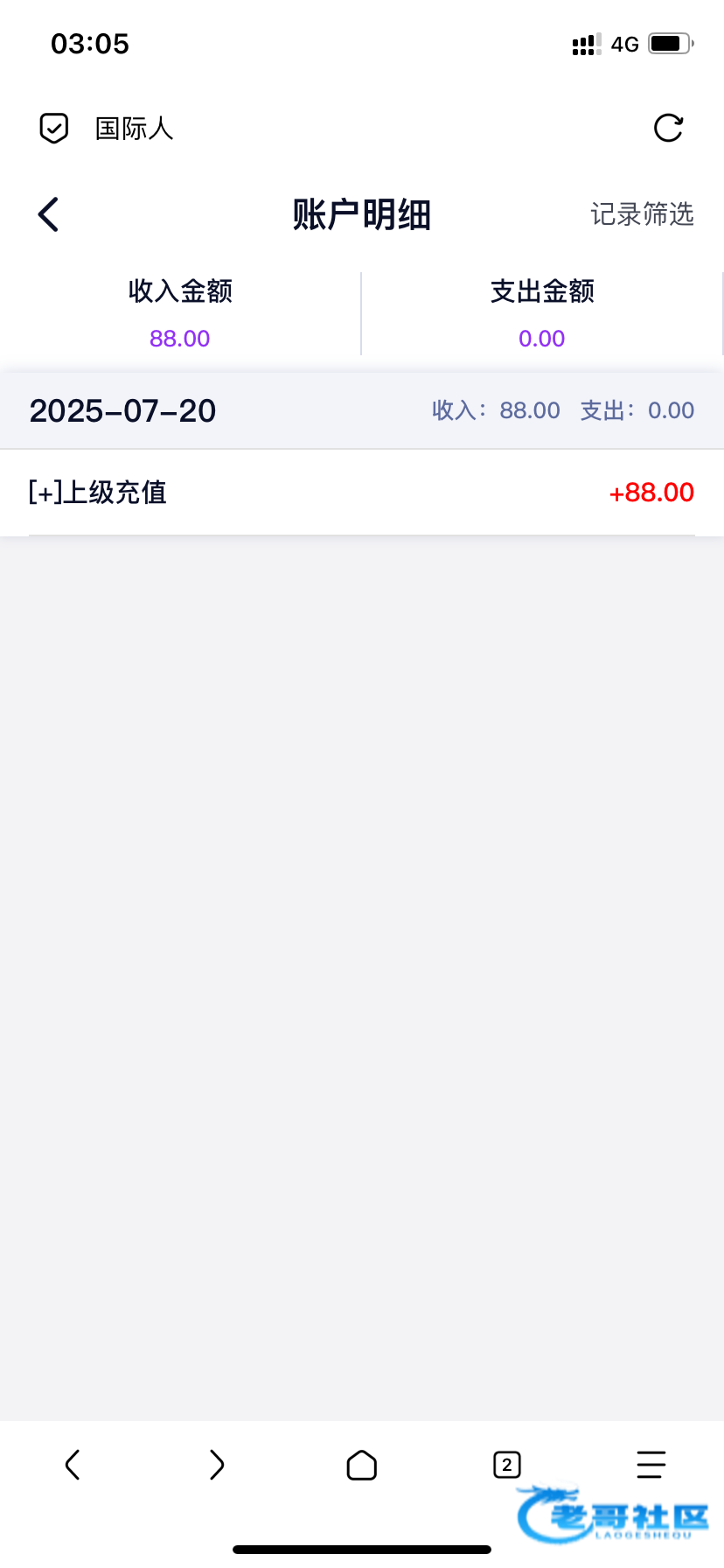Go back from 账户明细 page

pos(49,214)
